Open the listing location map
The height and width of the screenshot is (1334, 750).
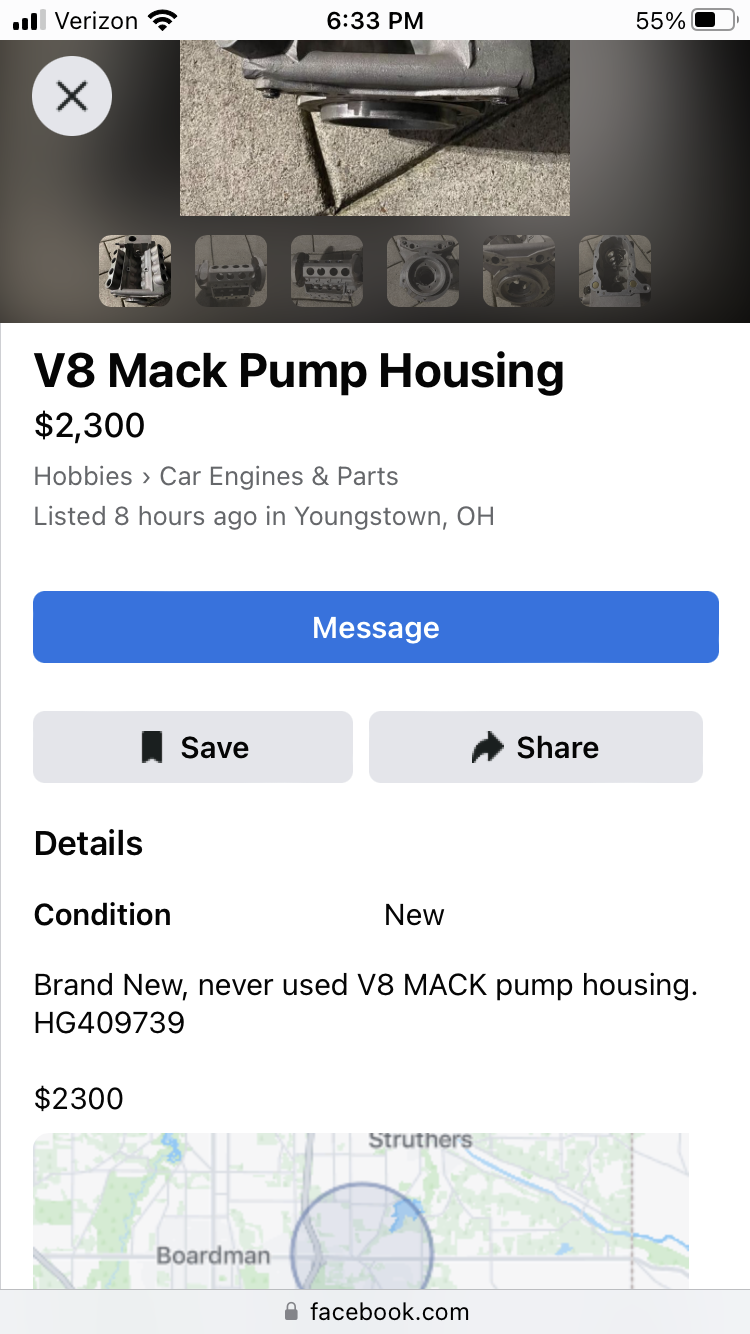point(361,1211)
